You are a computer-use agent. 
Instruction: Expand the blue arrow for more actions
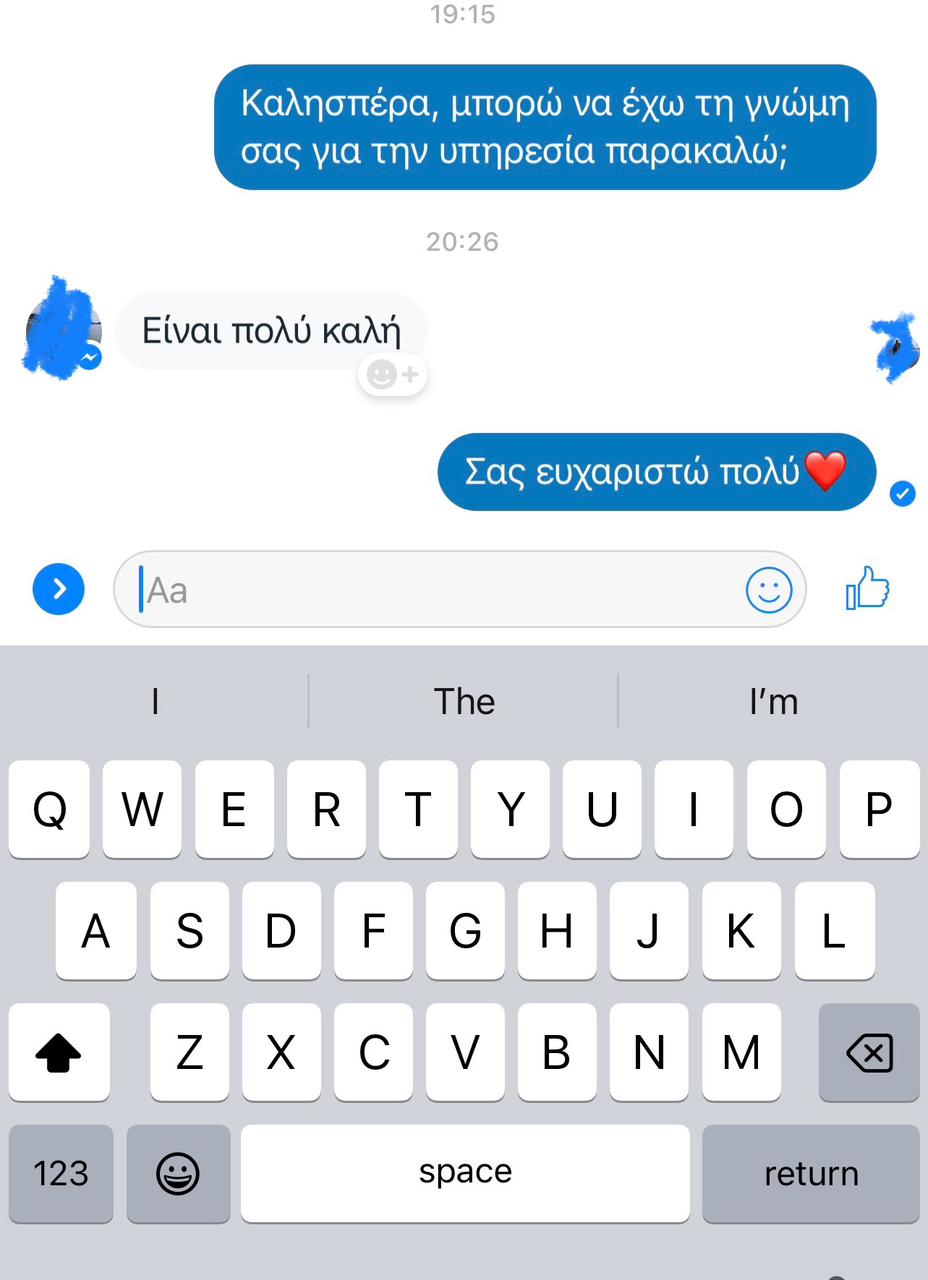point(58,589)
